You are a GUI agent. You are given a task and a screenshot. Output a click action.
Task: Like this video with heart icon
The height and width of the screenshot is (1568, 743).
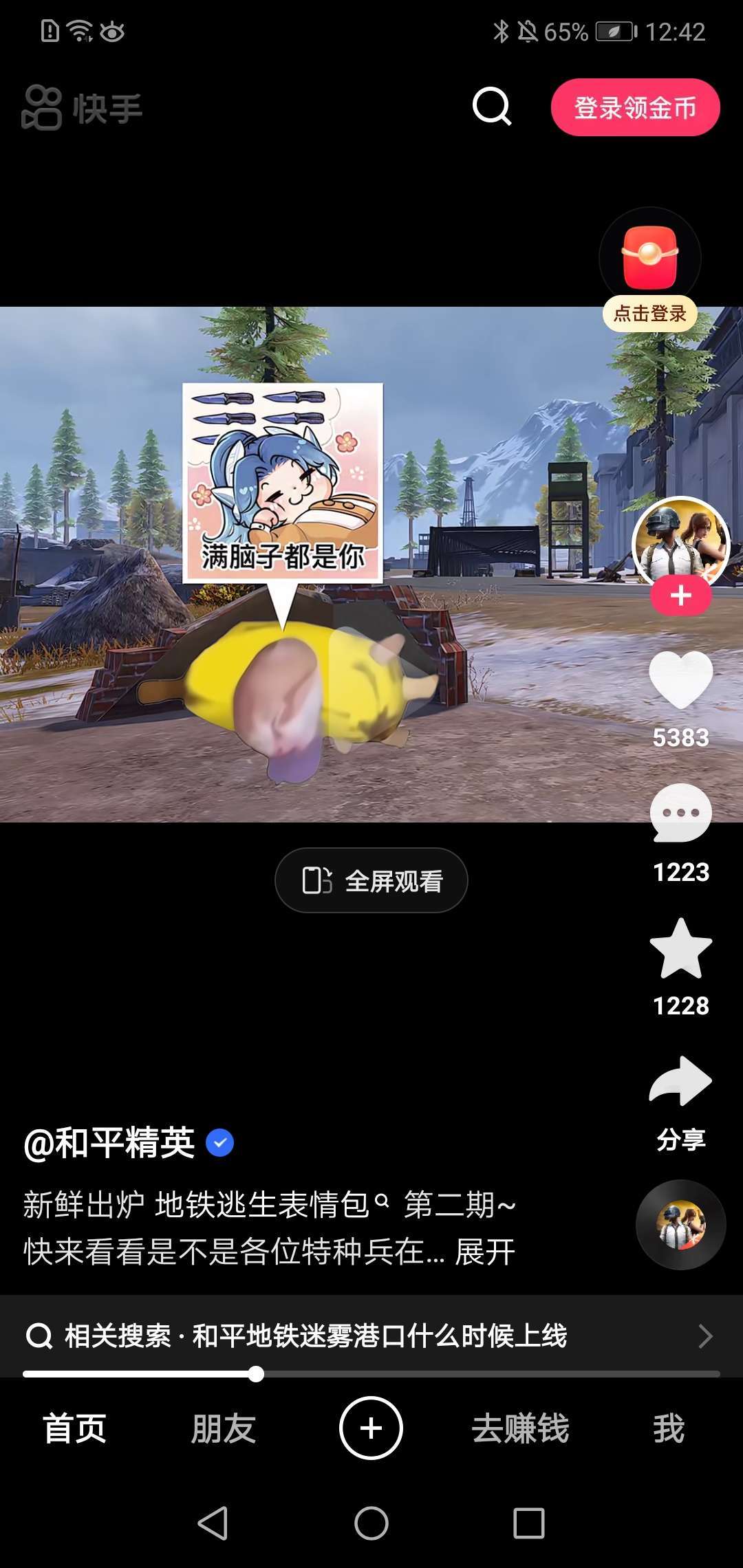click(680, 679)
